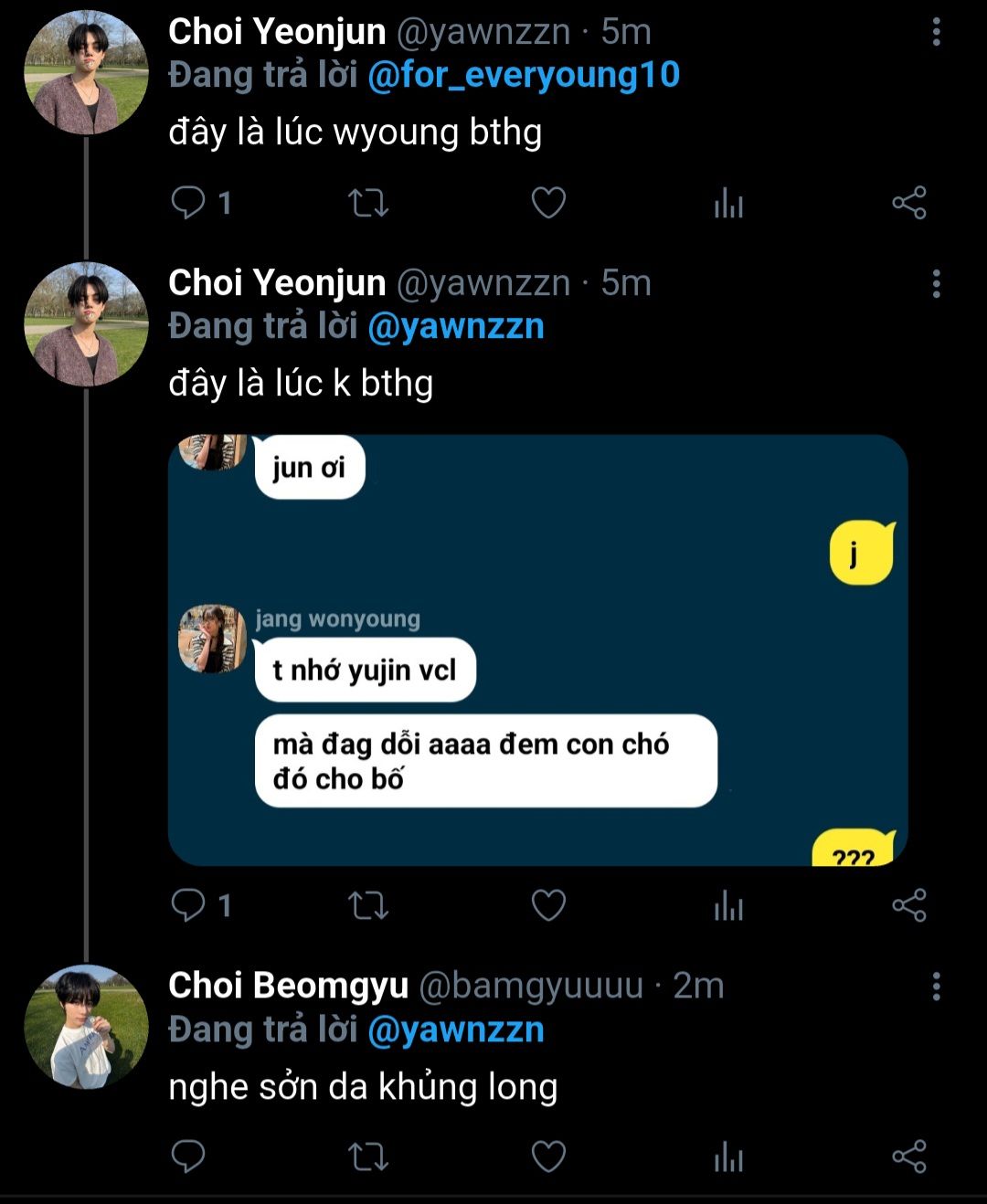Open the chat screenshot image in the tweet
This screenshot has width=987, height=1204.
[537, 650]
